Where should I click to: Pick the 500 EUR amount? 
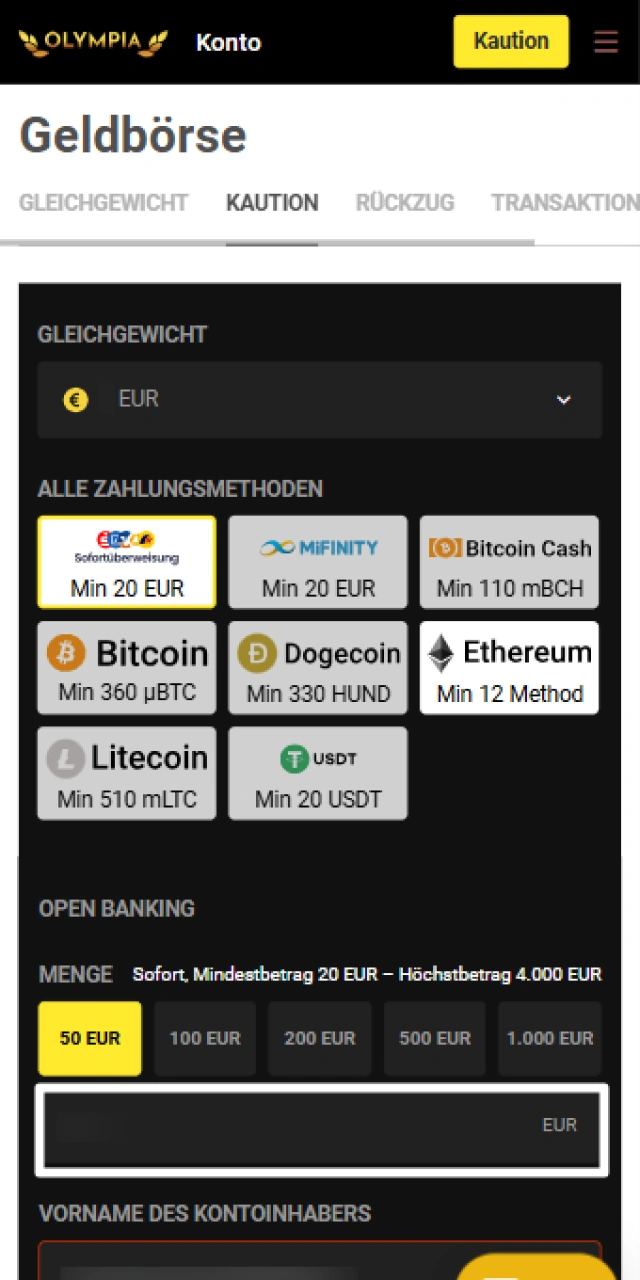435,1039
